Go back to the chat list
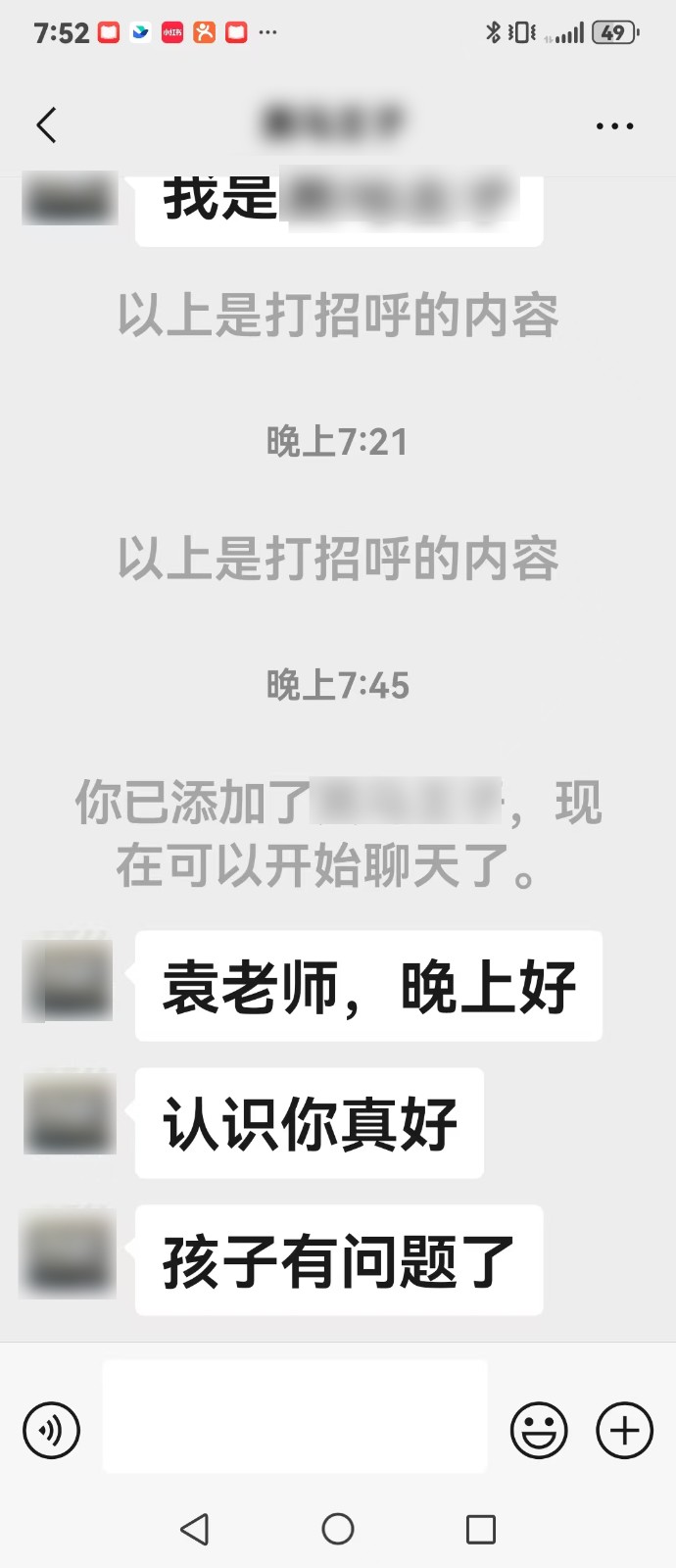The width and height of the screenshot is (676, 1568). (46, 125)
